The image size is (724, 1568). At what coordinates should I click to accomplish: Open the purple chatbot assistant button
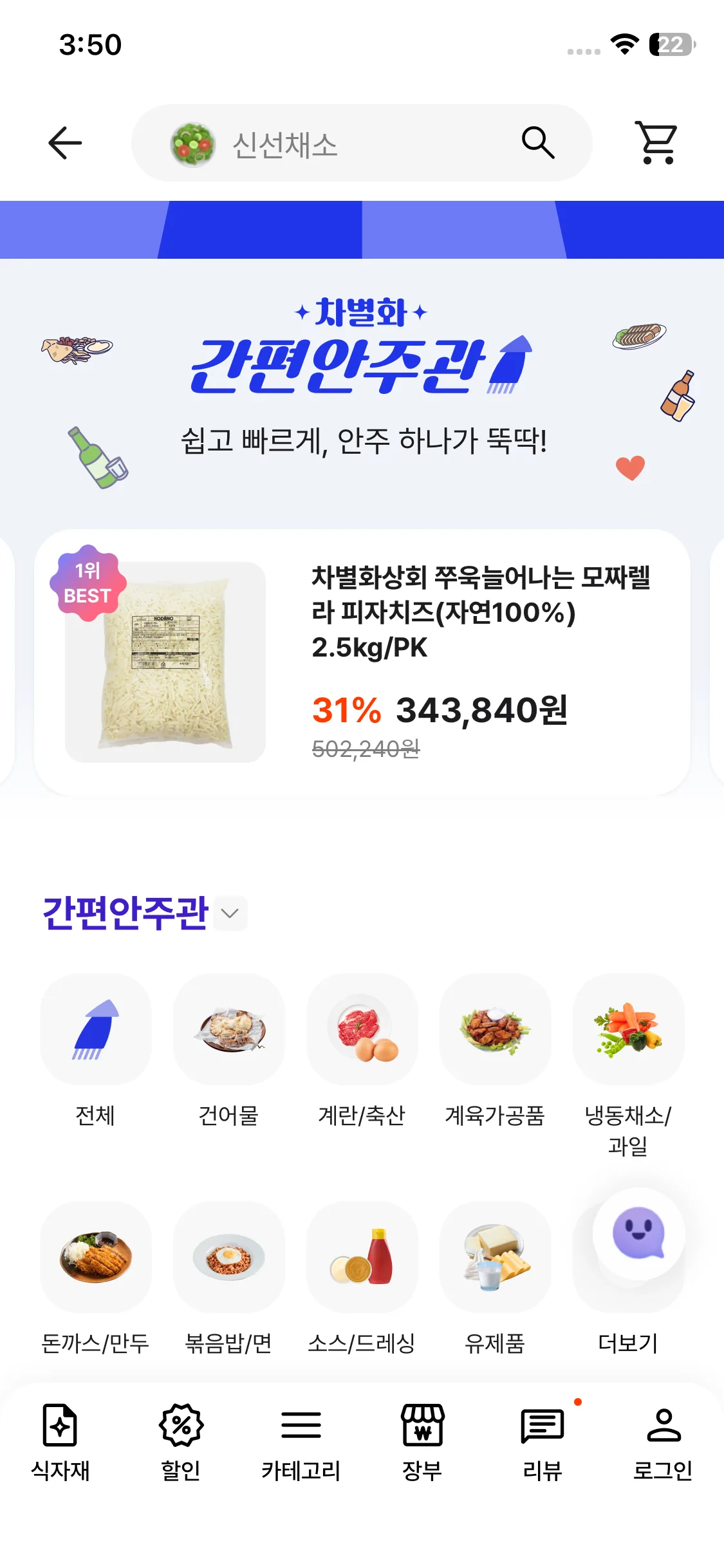coord(638,1233)
